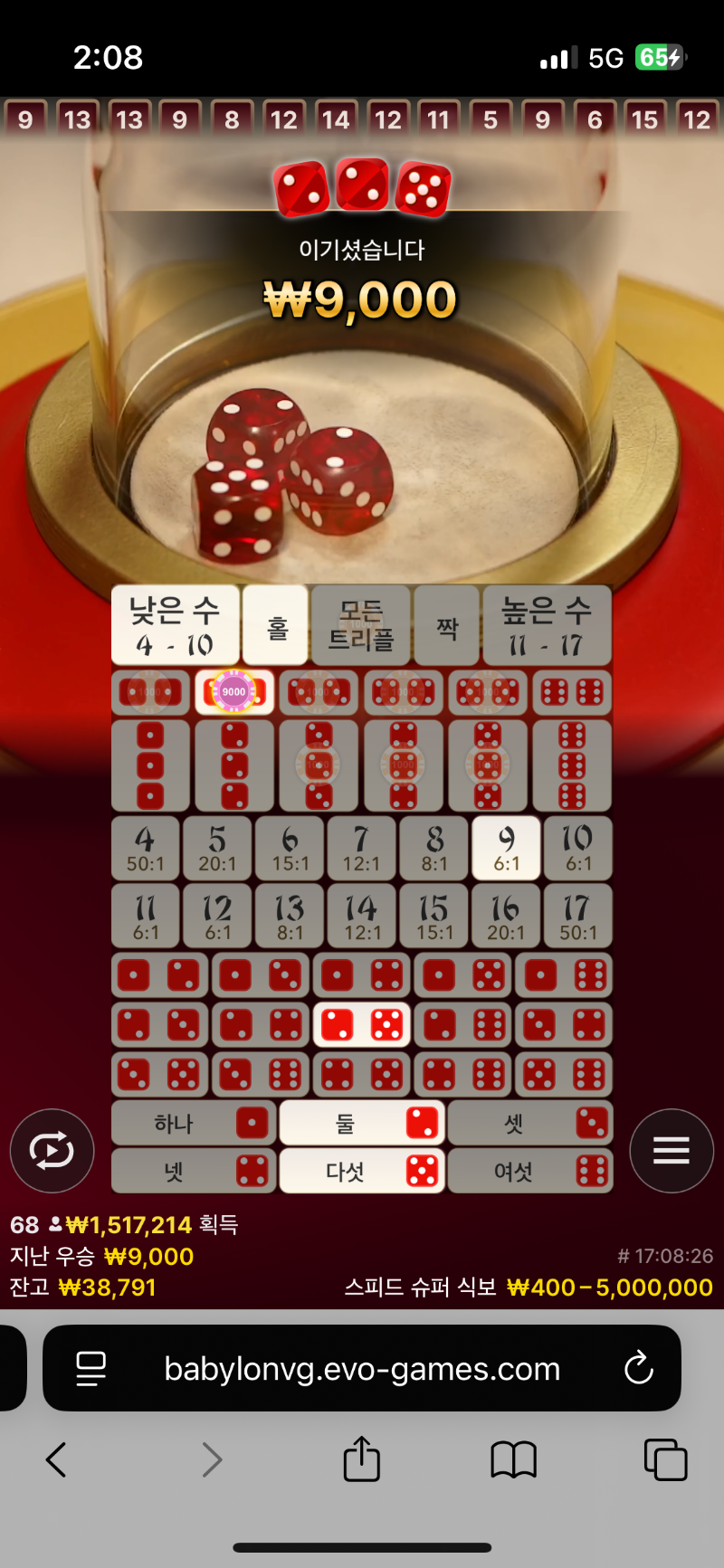Bet on total 13 at 8:1
The height and width of the screenshot is (1568, 724).
(290, 916)
